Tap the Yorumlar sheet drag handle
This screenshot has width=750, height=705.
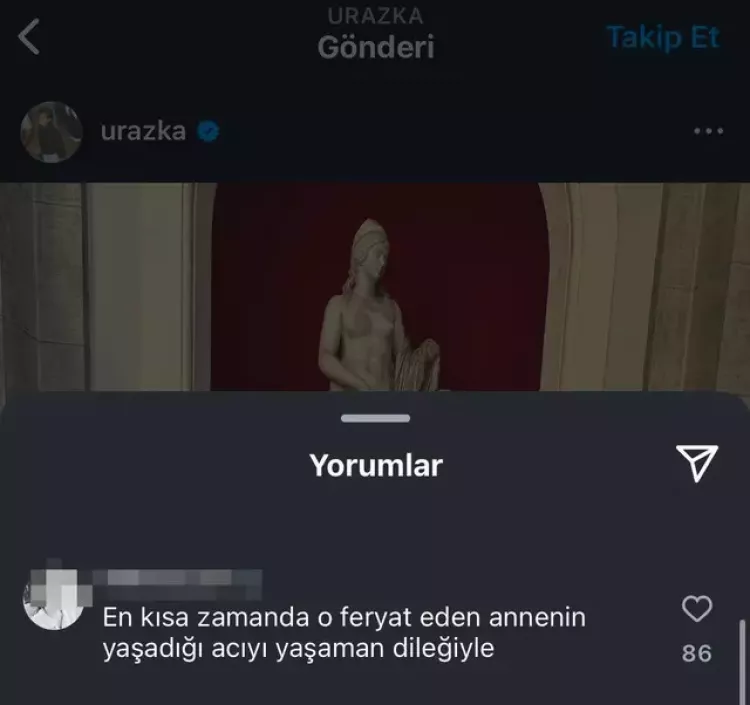click(375, 418)
